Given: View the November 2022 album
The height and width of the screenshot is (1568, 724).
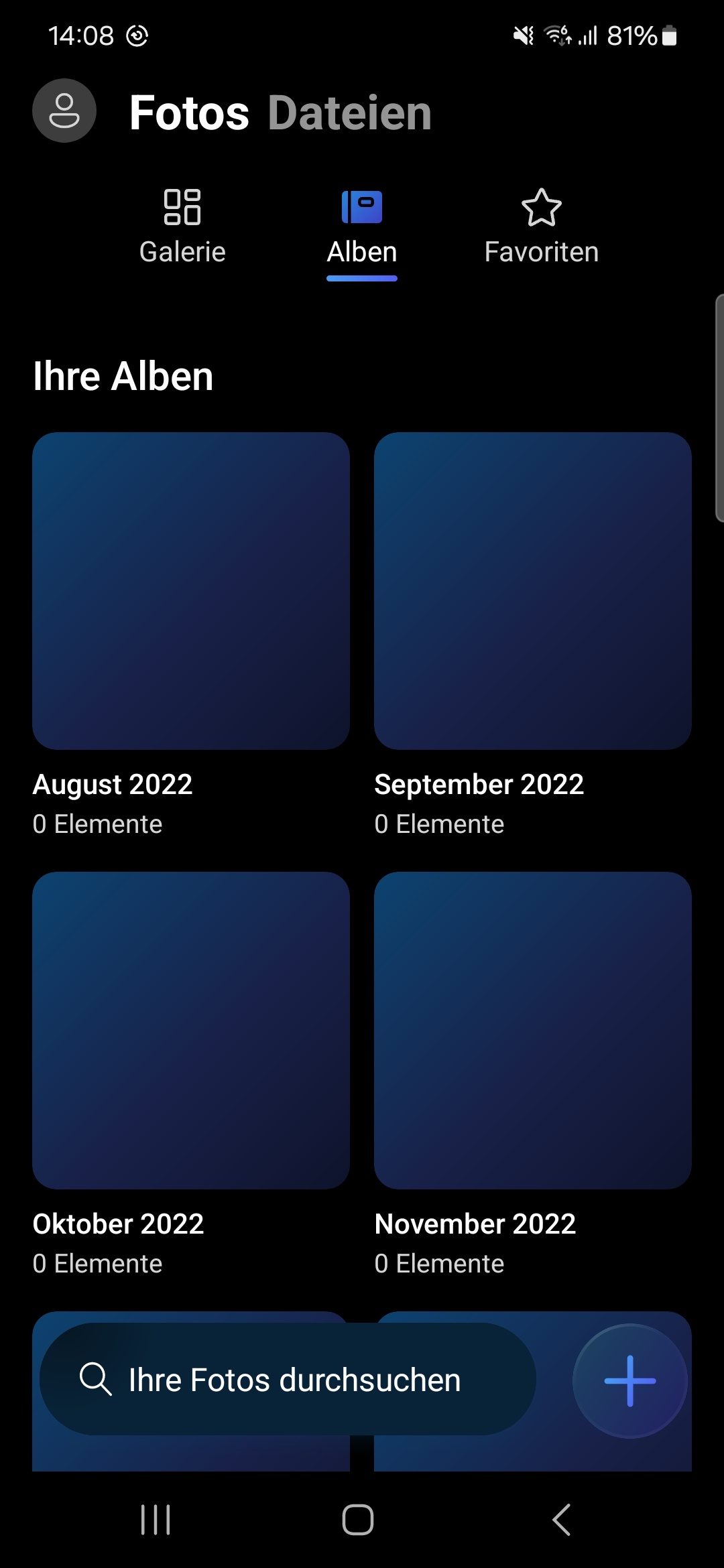Looking at the screenshot, I should click(x=533, y=1030).
